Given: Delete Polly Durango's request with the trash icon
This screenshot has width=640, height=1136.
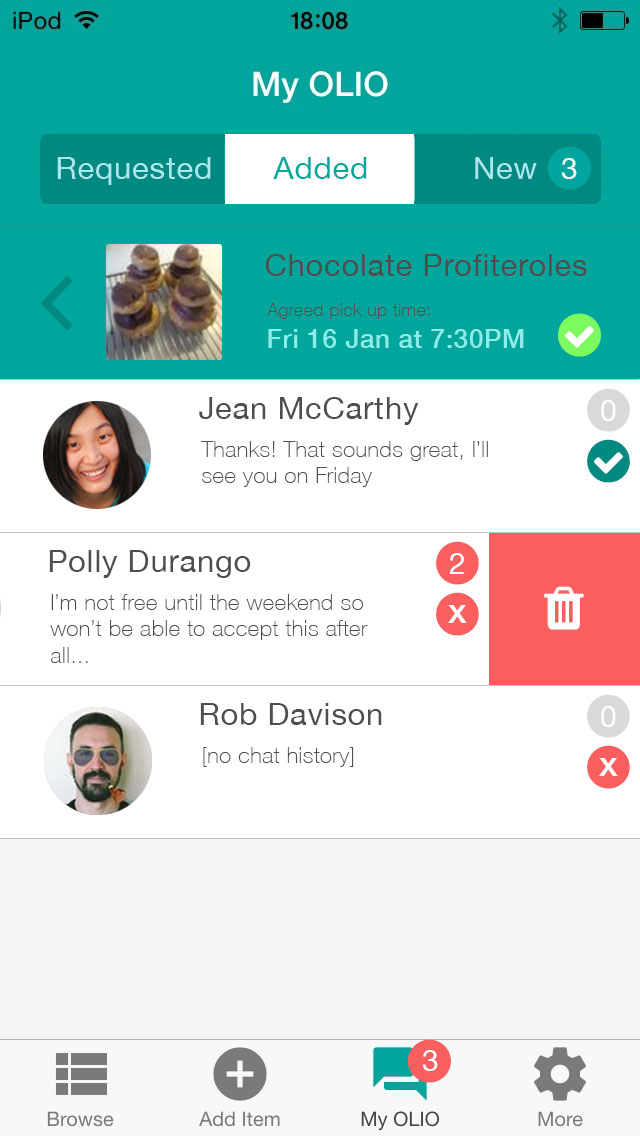Looking at the screenshot, I should [564, 609].
